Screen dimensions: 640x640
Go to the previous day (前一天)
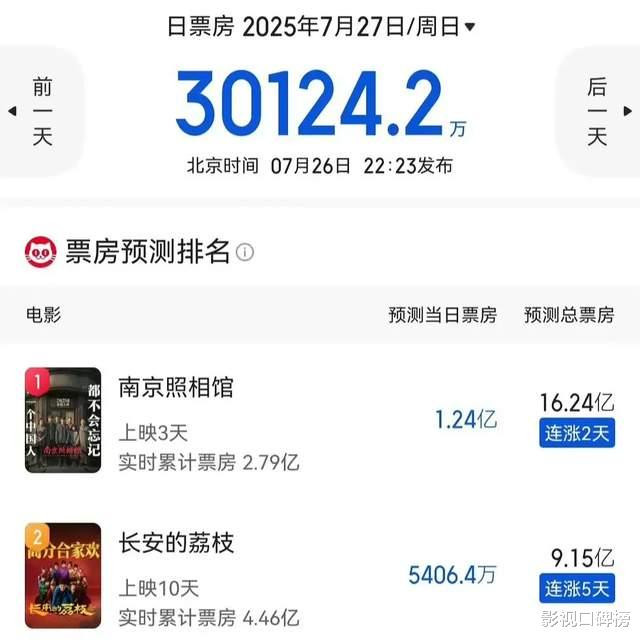pyautogui.click(x=41, y=111)
